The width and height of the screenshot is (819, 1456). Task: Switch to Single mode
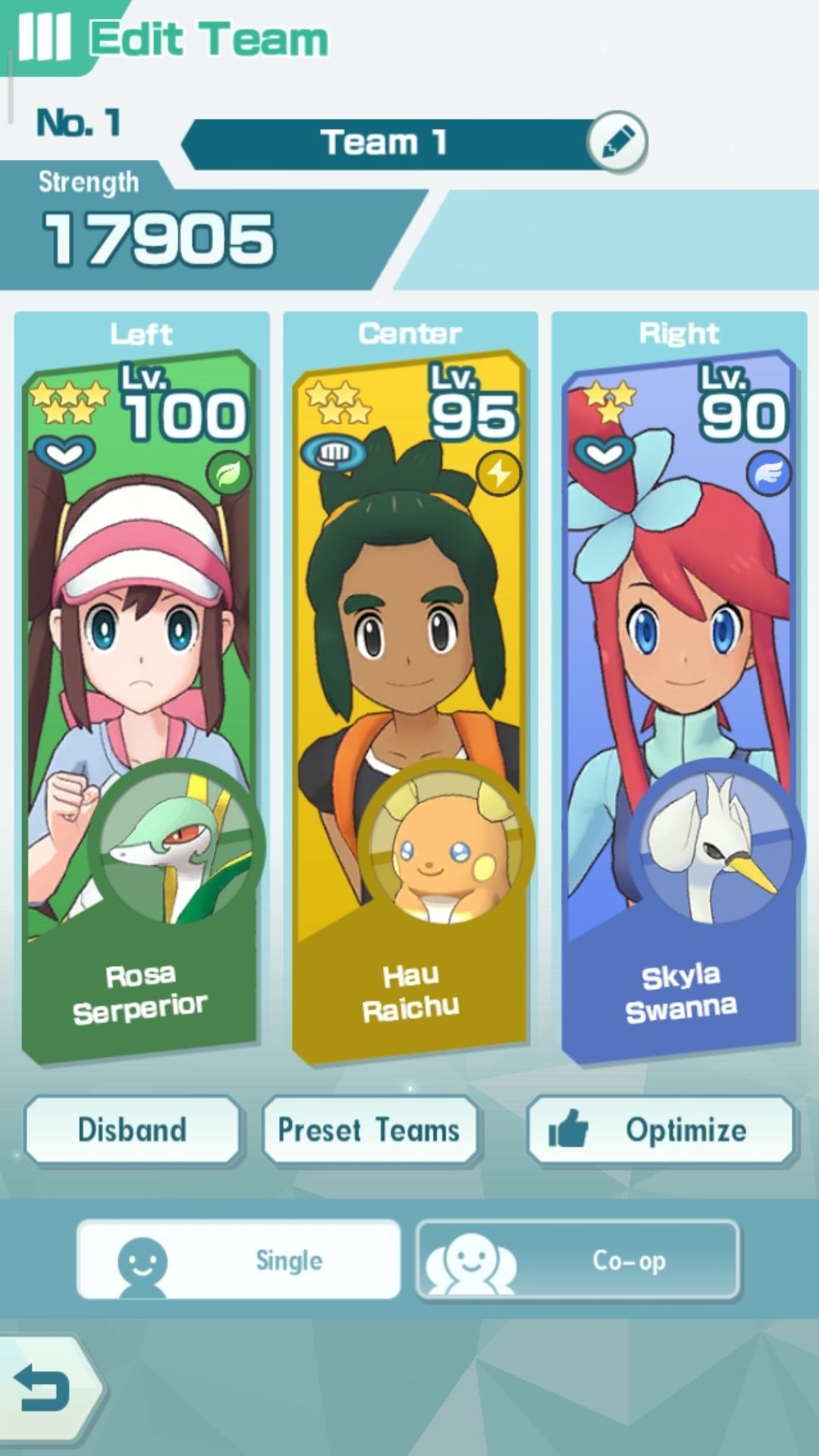(239, 1260)
